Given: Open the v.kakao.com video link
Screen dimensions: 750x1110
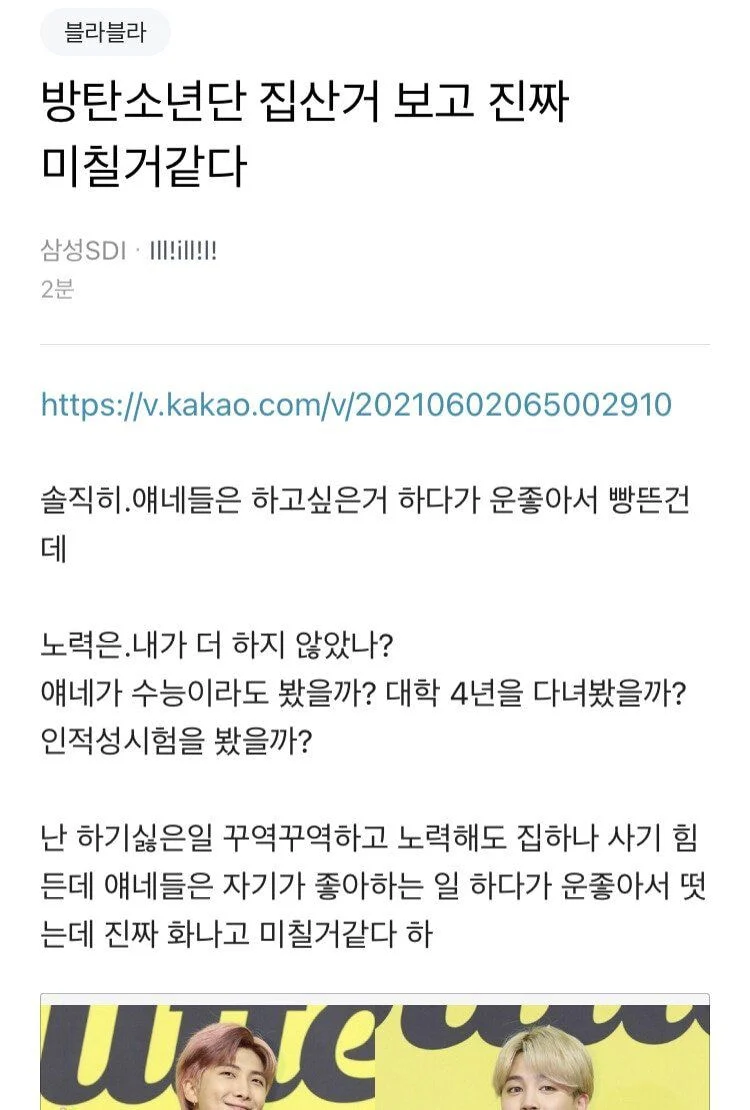Looking at the screenshot, I should 356,404.
